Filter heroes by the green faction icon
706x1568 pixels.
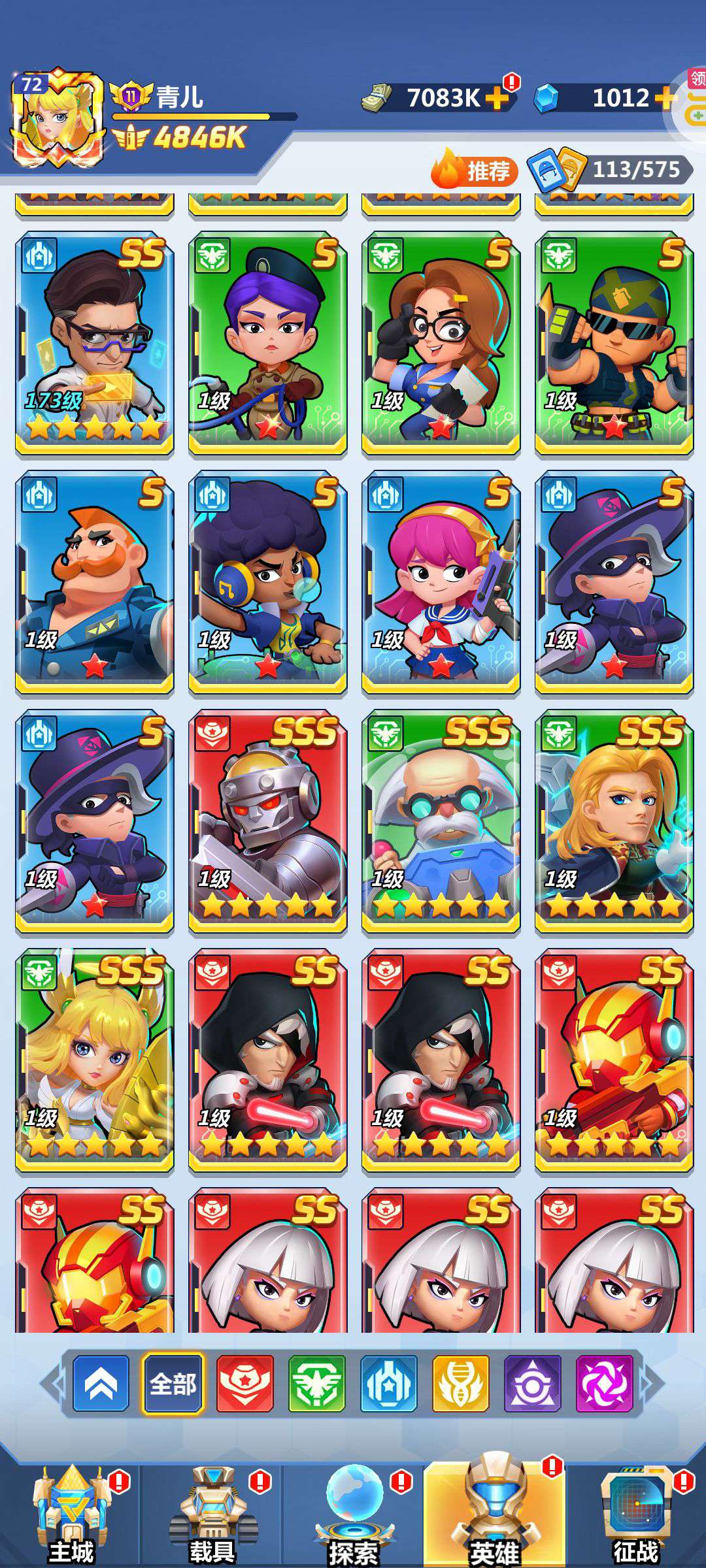point(317,1383)
